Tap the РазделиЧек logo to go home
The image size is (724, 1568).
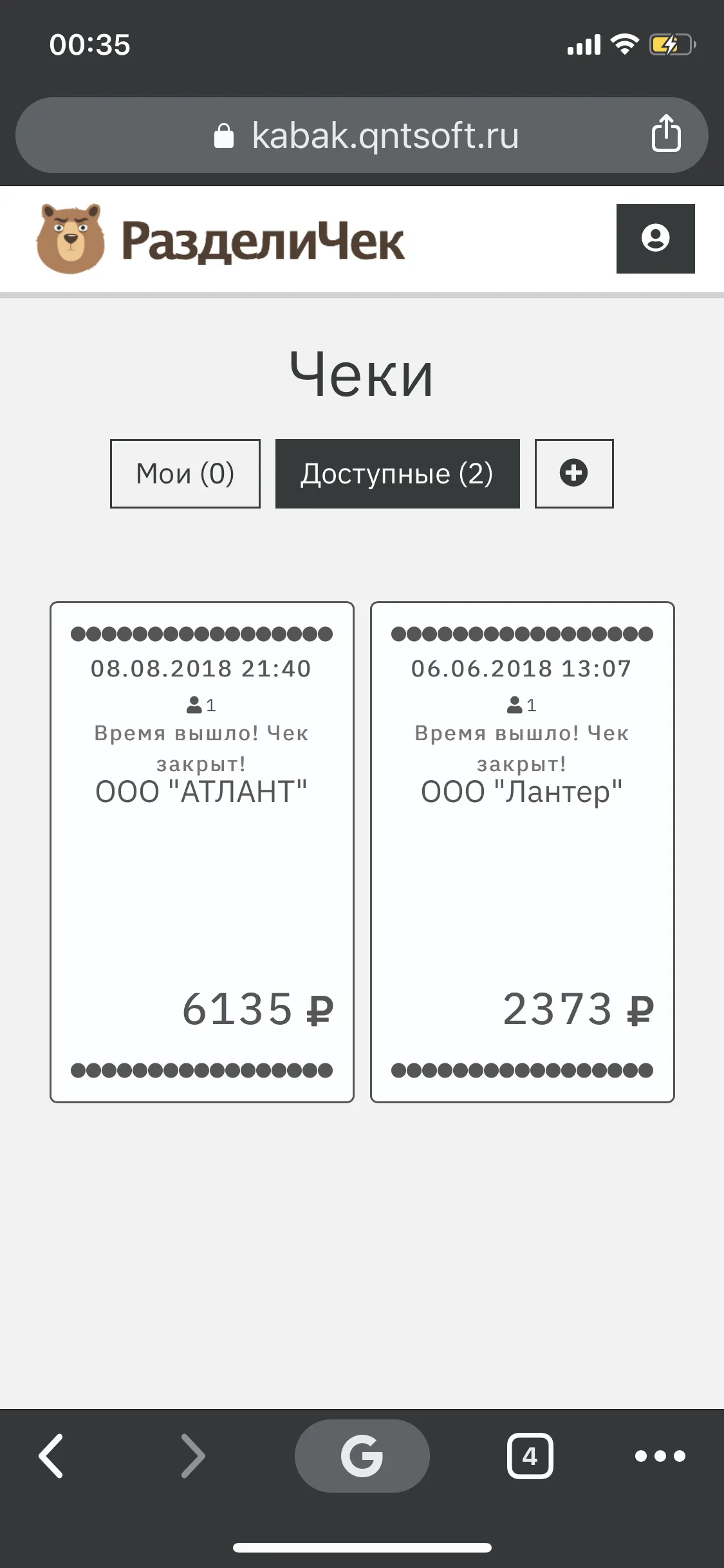point(221,239)
